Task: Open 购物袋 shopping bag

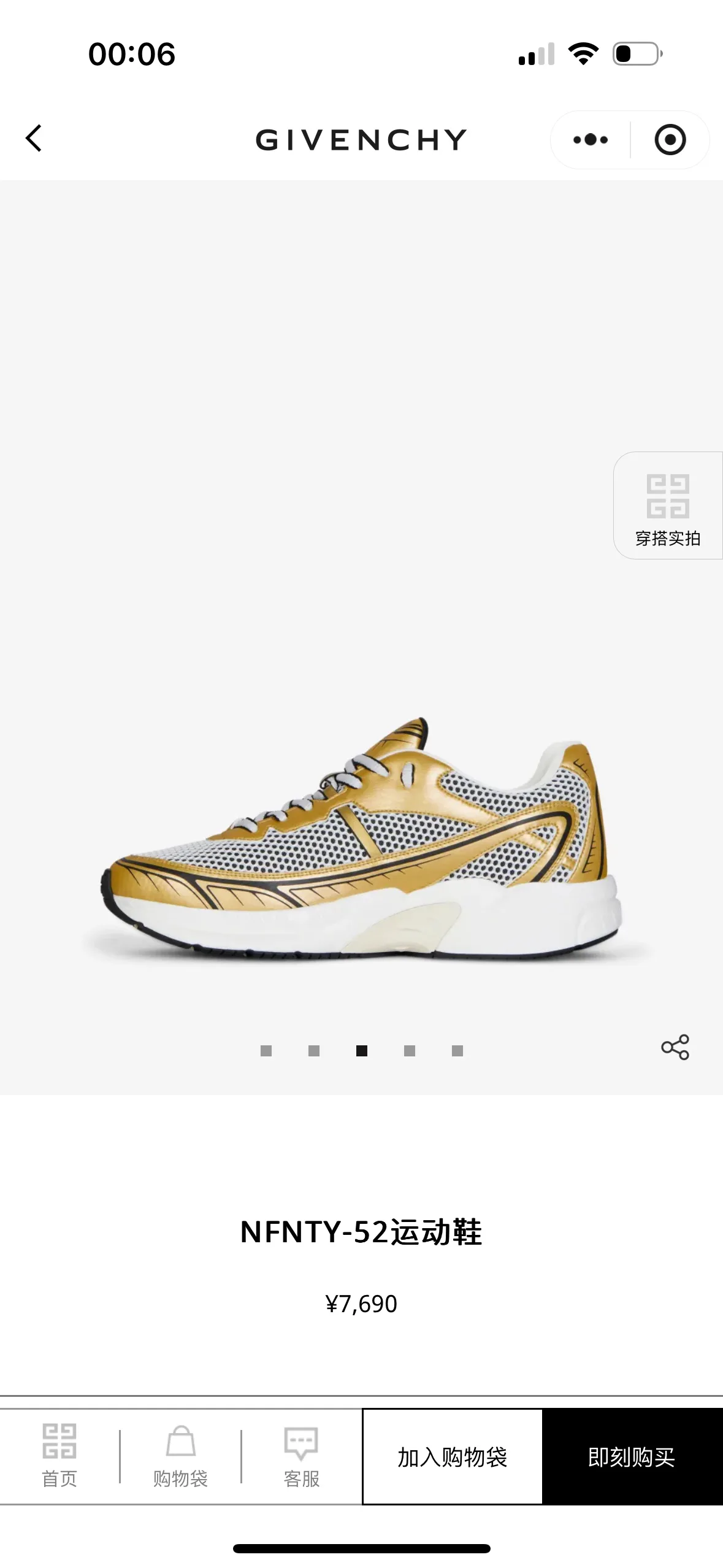Action: click(180, 1456)
